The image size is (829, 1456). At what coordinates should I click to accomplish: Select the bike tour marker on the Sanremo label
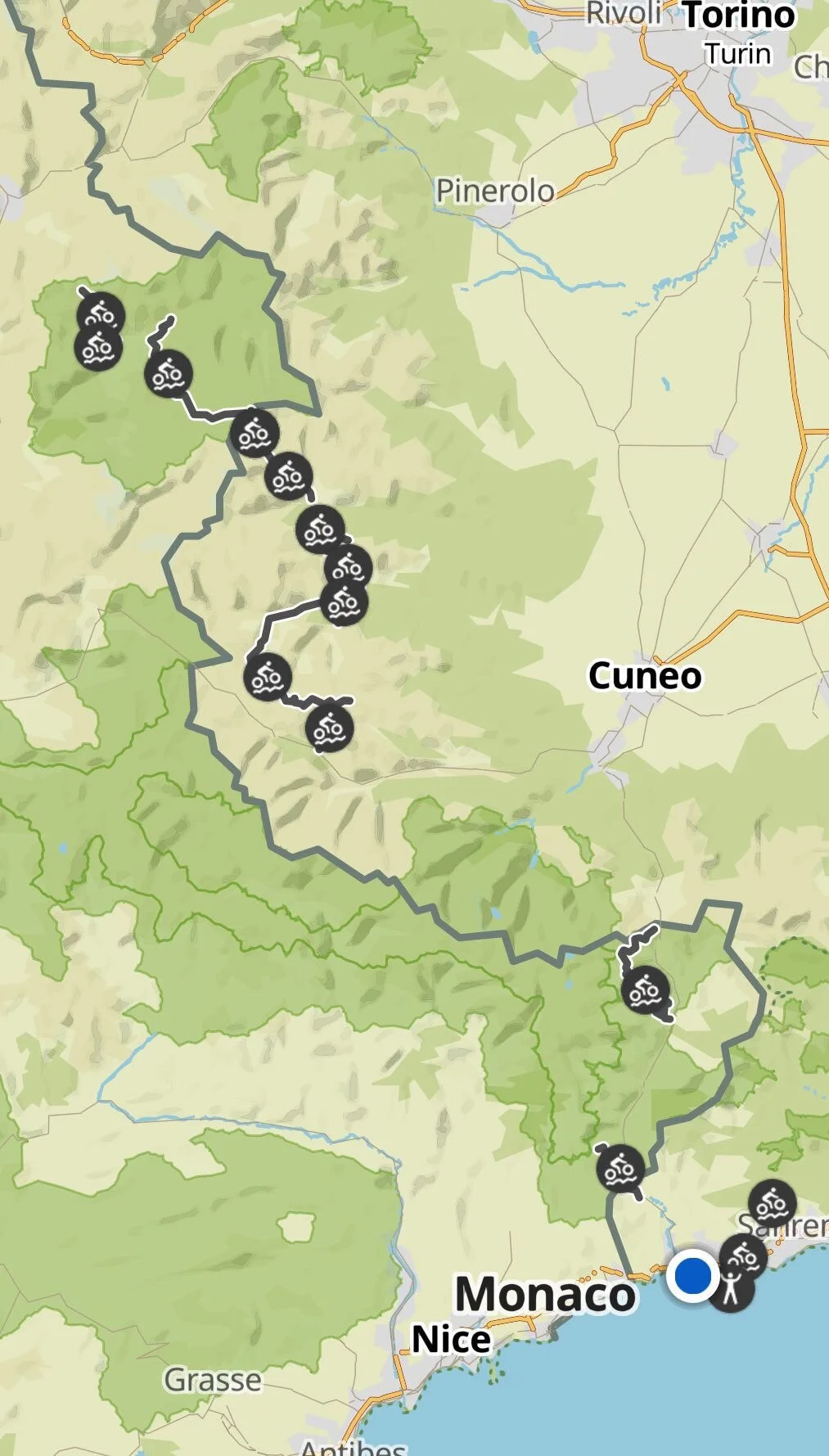[x=772, y=1204]
